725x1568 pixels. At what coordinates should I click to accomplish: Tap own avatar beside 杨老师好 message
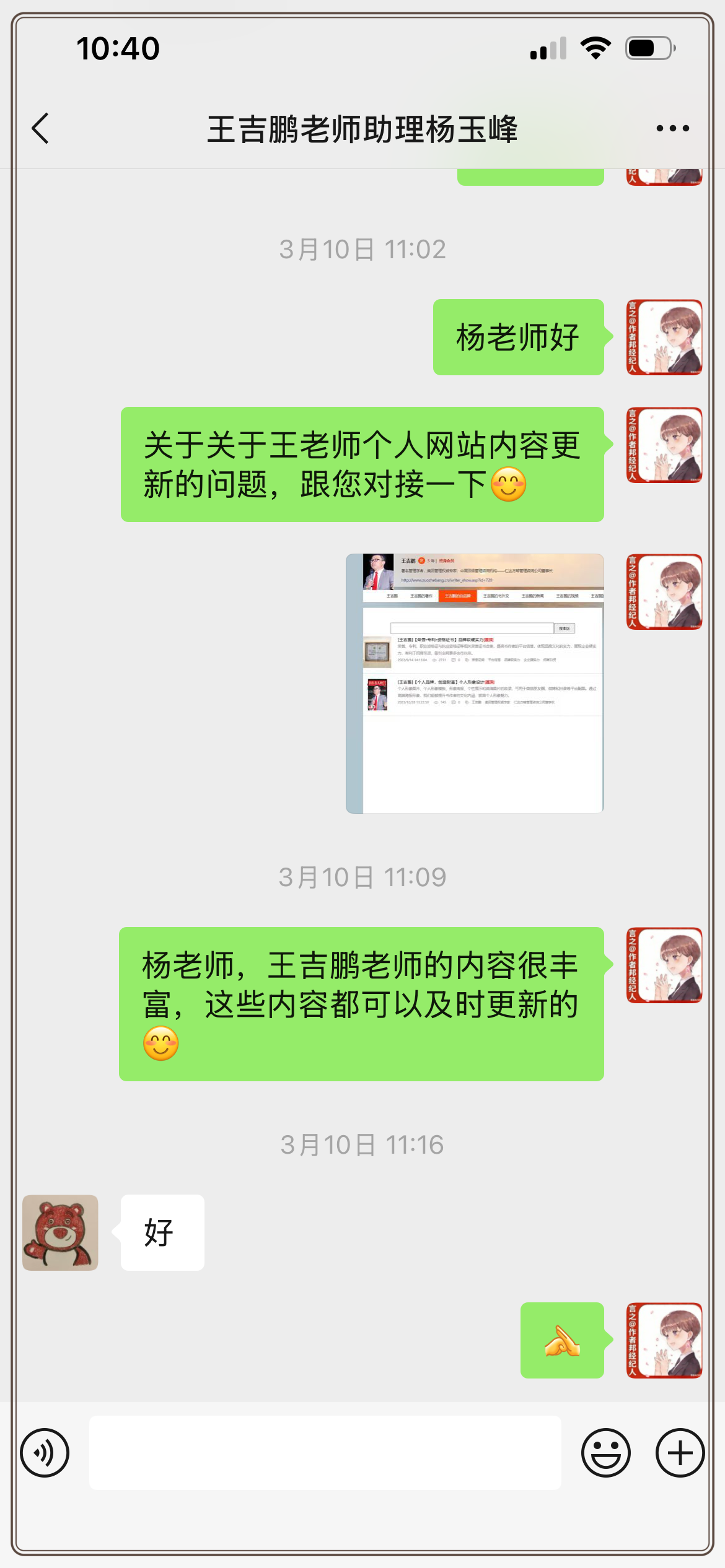[x=664, y=337]
